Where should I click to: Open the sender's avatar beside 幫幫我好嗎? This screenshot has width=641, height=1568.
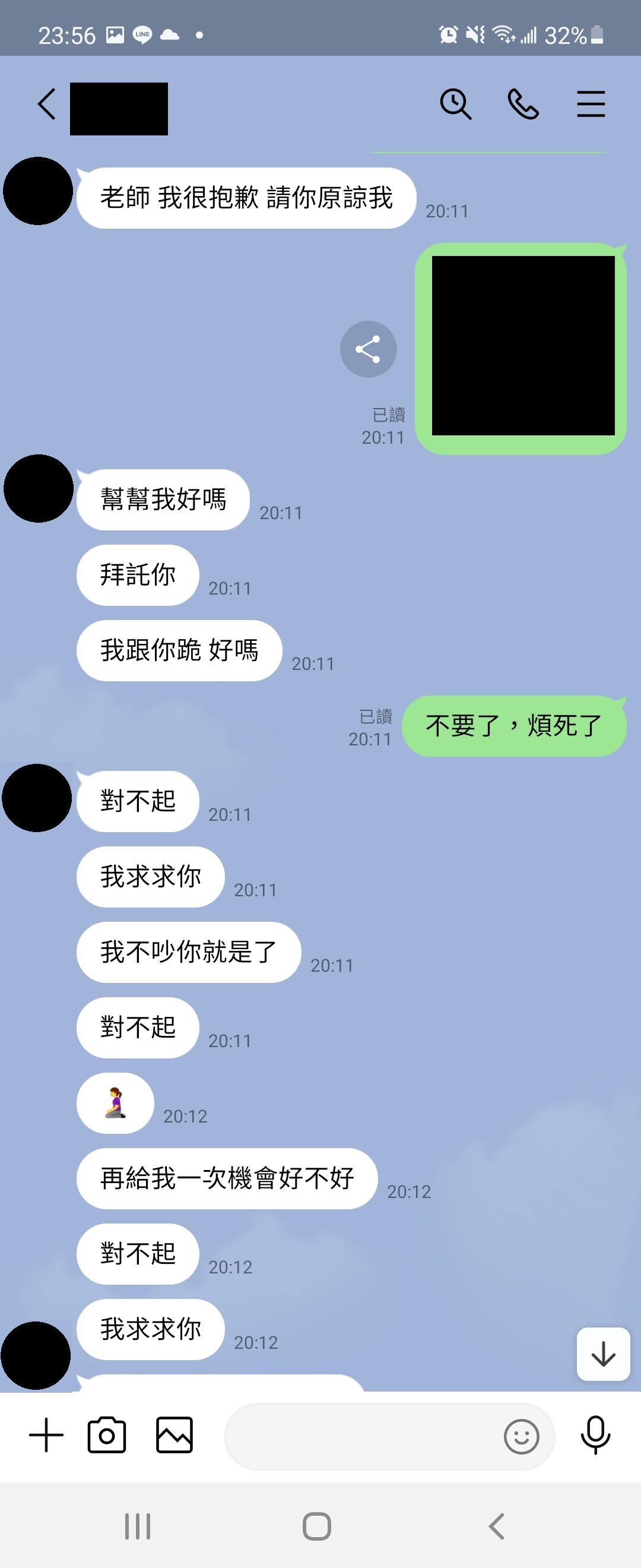point(39,489)
